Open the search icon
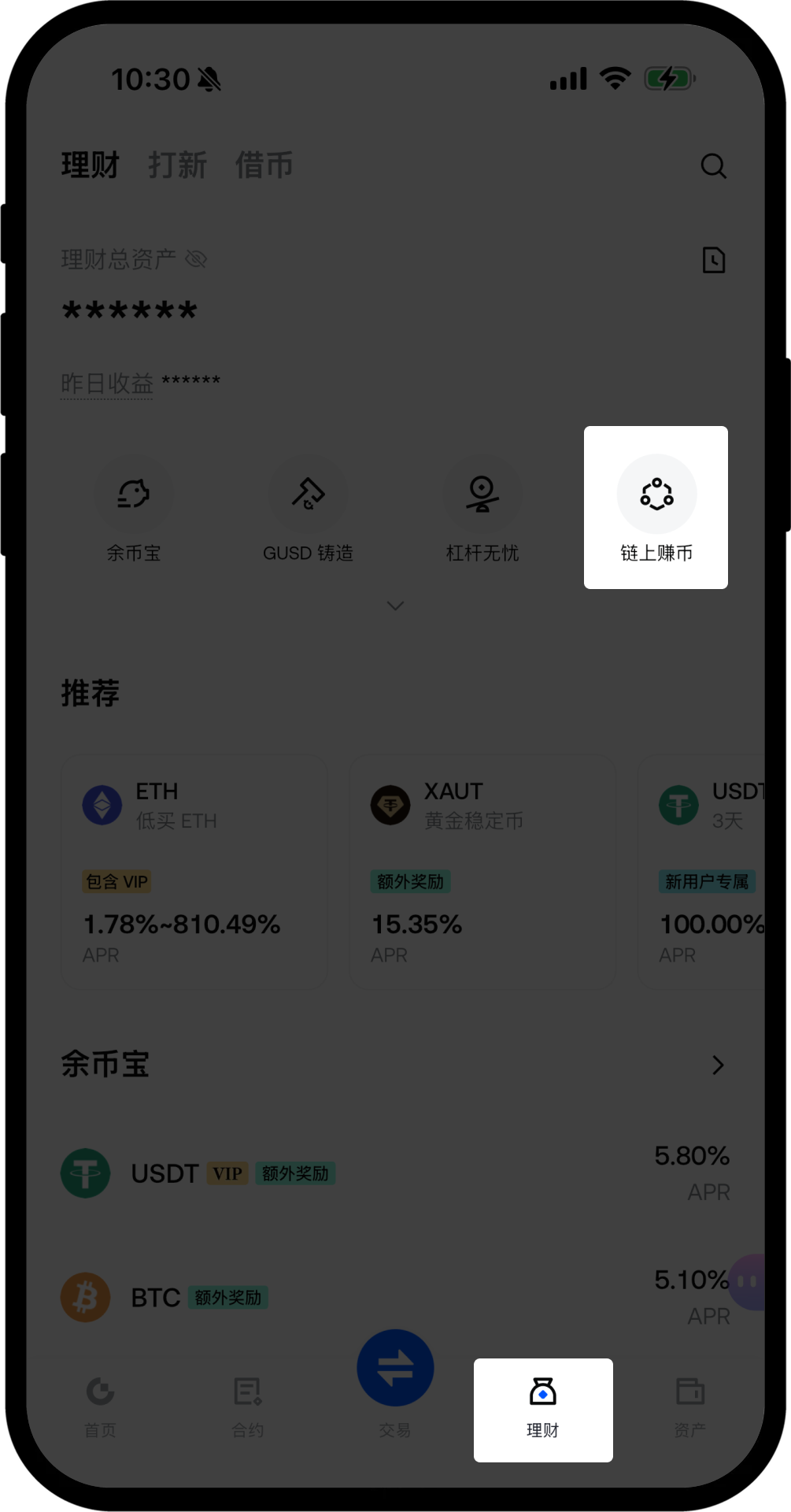The image size is (791, 1512). coord(713,166)
